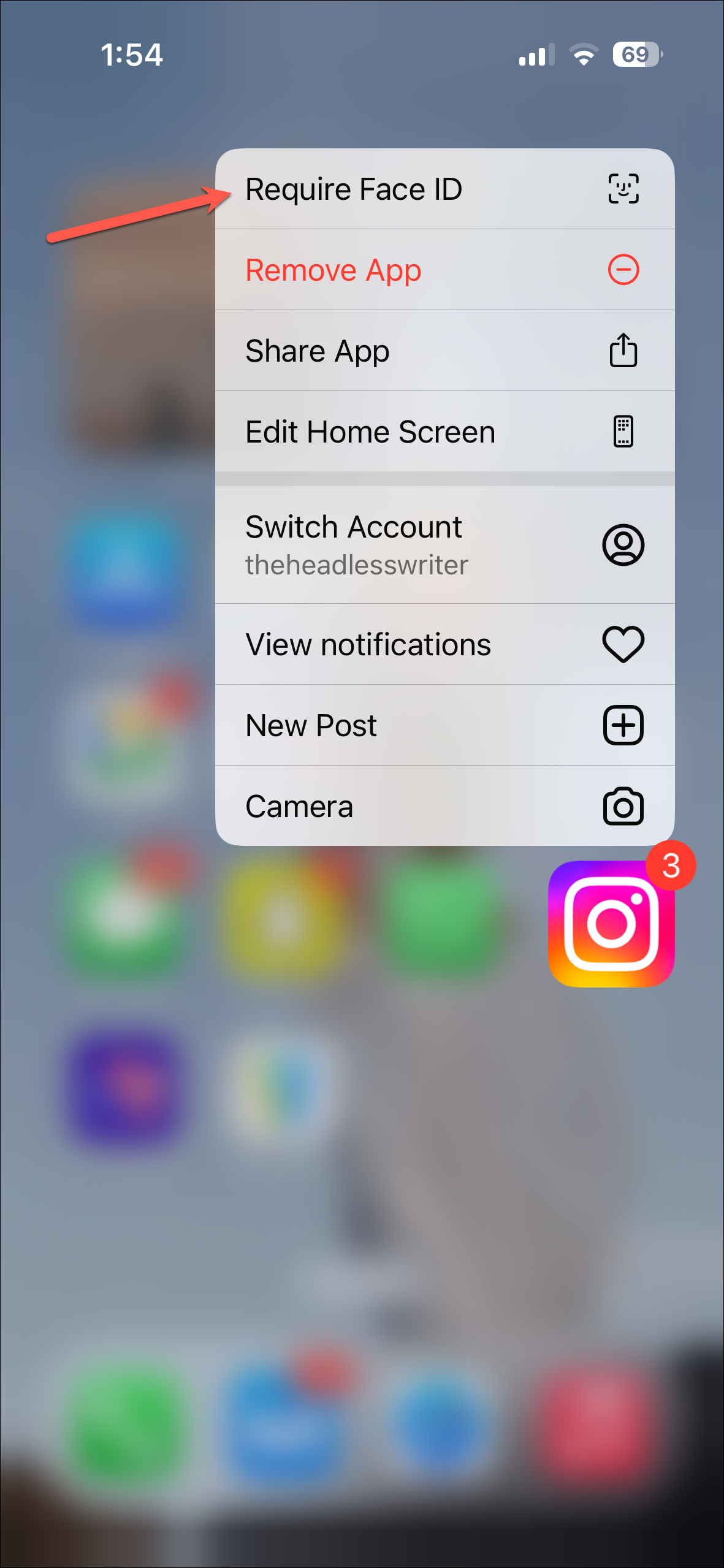Select Edit Home Screen
This screenshot has width=724, height=1568.
[x=444, y=432]
